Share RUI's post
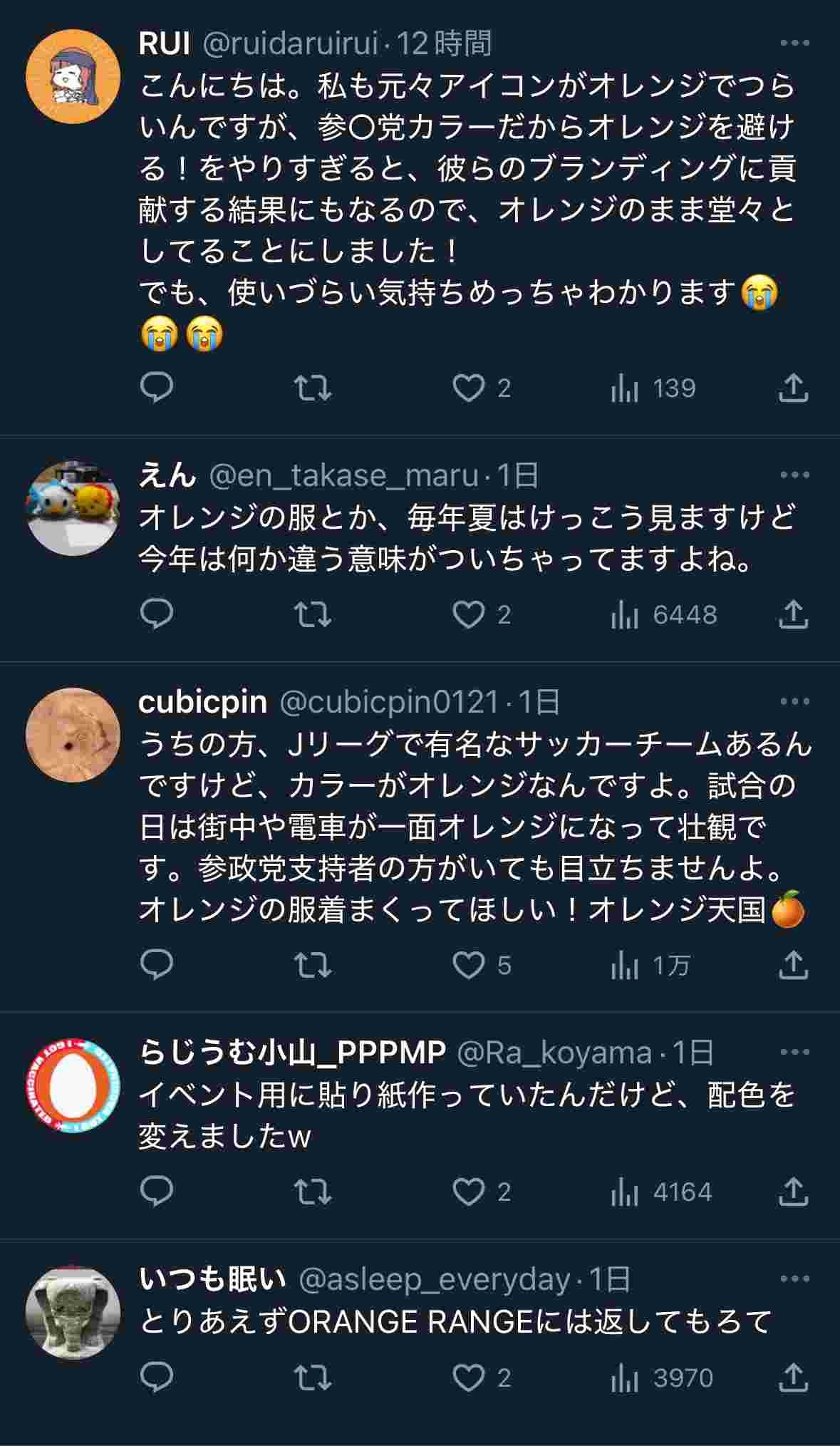Screen dimensions: 840x1446 (x=792, y=388)
